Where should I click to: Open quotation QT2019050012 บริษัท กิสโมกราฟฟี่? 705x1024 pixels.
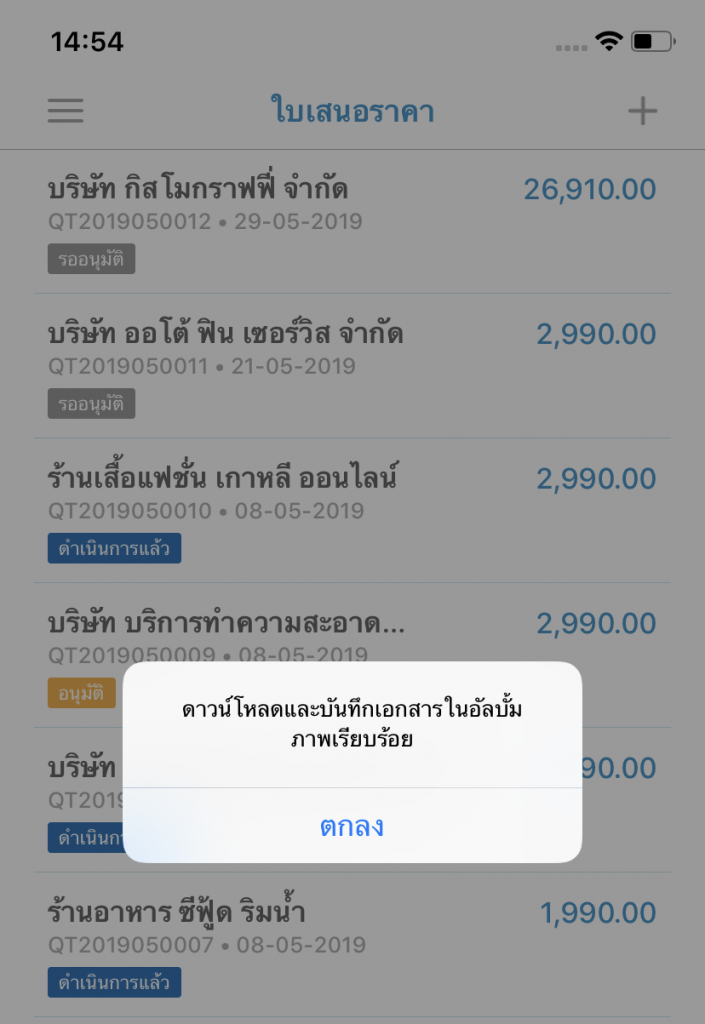[x=350, y=220]
